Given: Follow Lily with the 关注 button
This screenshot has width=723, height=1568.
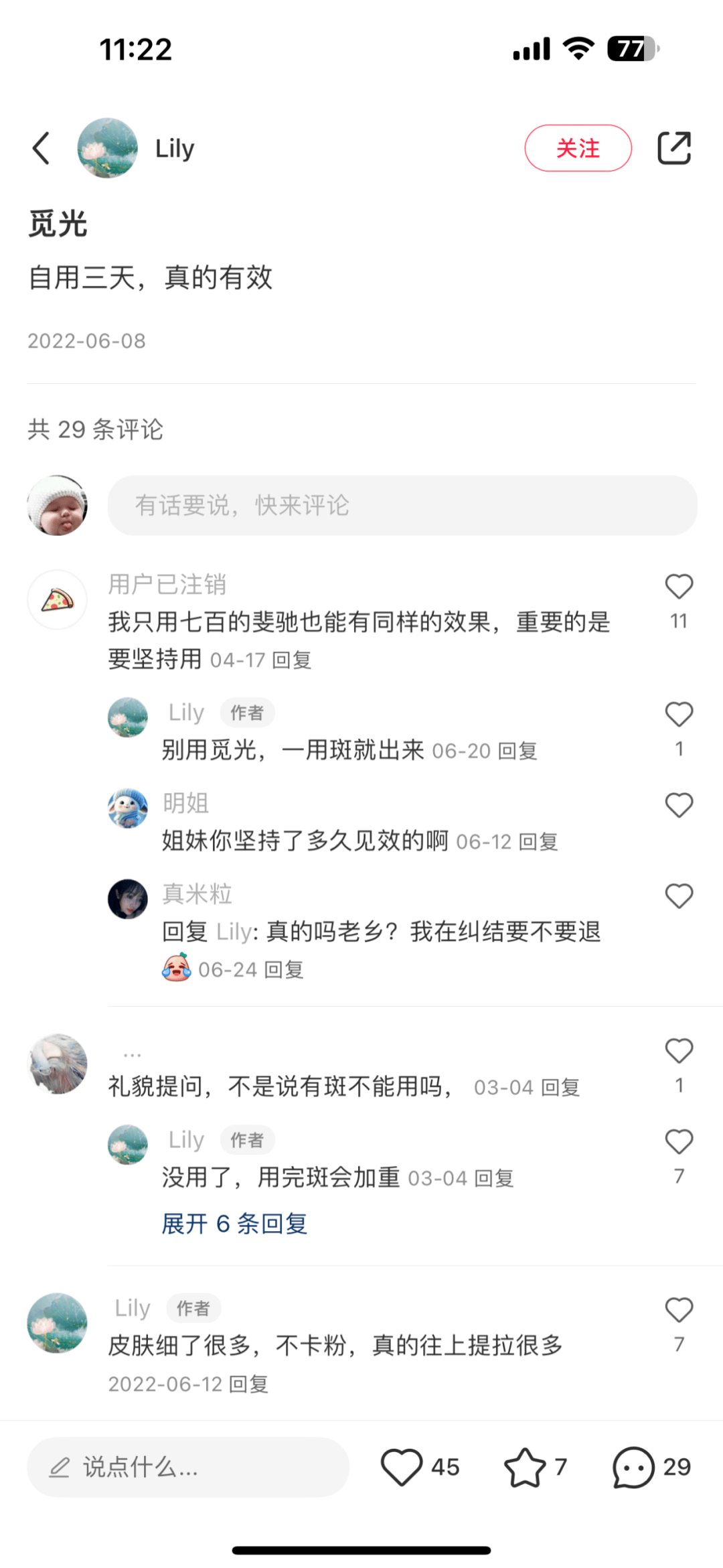Looking at the screenshot, I should [x=577, y=148].
